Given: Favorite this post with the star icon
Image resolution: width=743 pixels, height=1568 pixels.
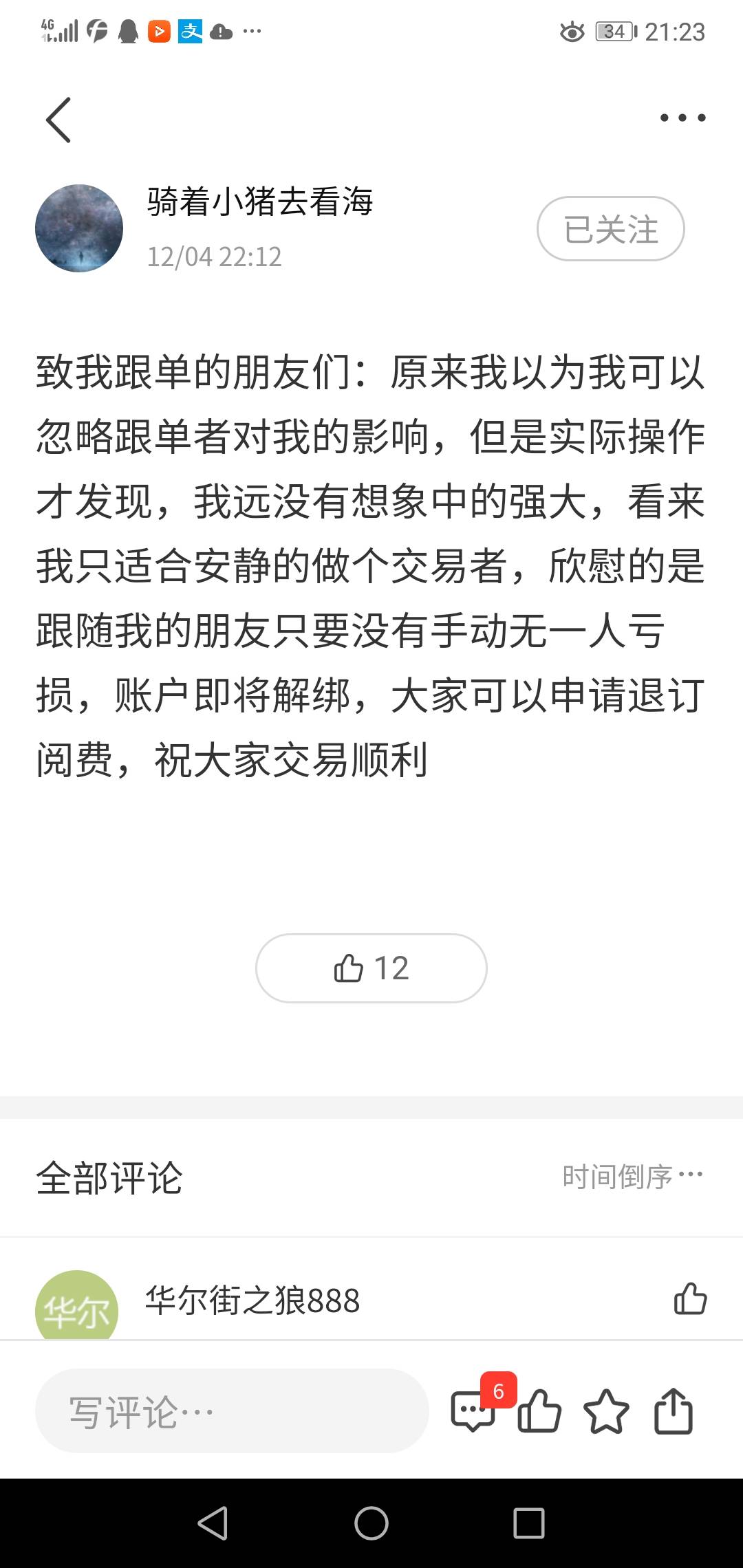Looking at the screenshot, I should point(606,1411).
